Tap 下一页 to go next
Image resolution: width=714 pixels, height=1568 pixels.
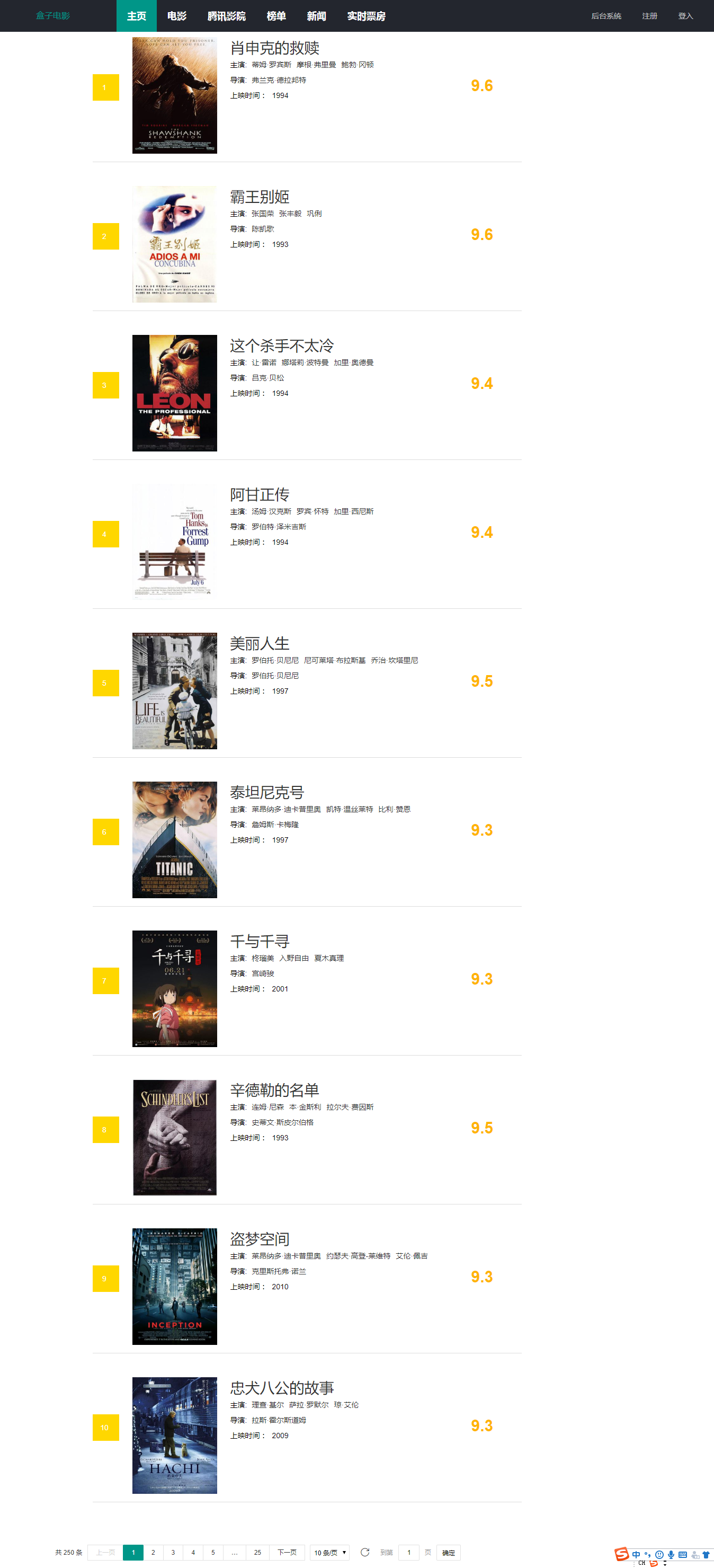tap(287, 1552)
